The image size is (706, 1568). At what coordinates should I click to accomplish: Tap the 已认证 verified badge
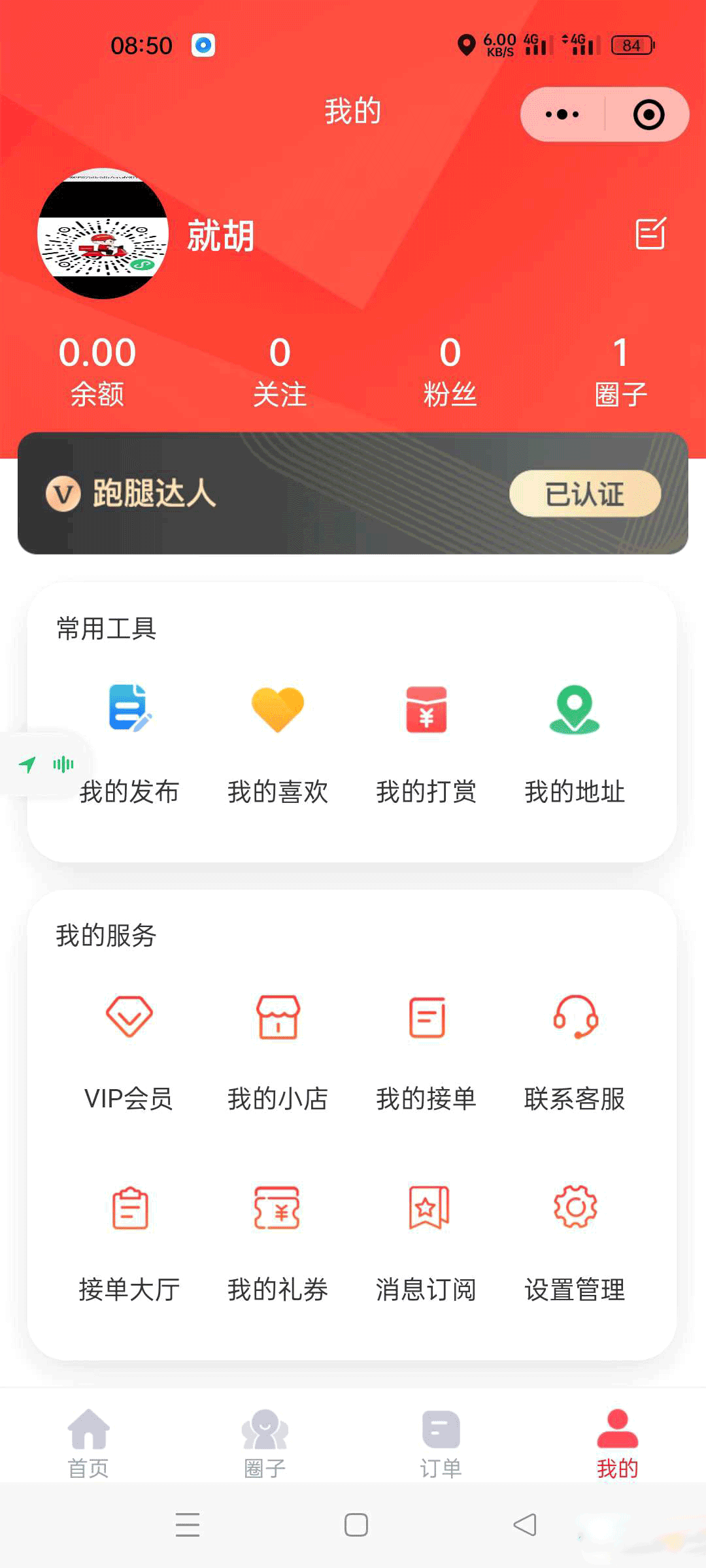tap(584, 495)
